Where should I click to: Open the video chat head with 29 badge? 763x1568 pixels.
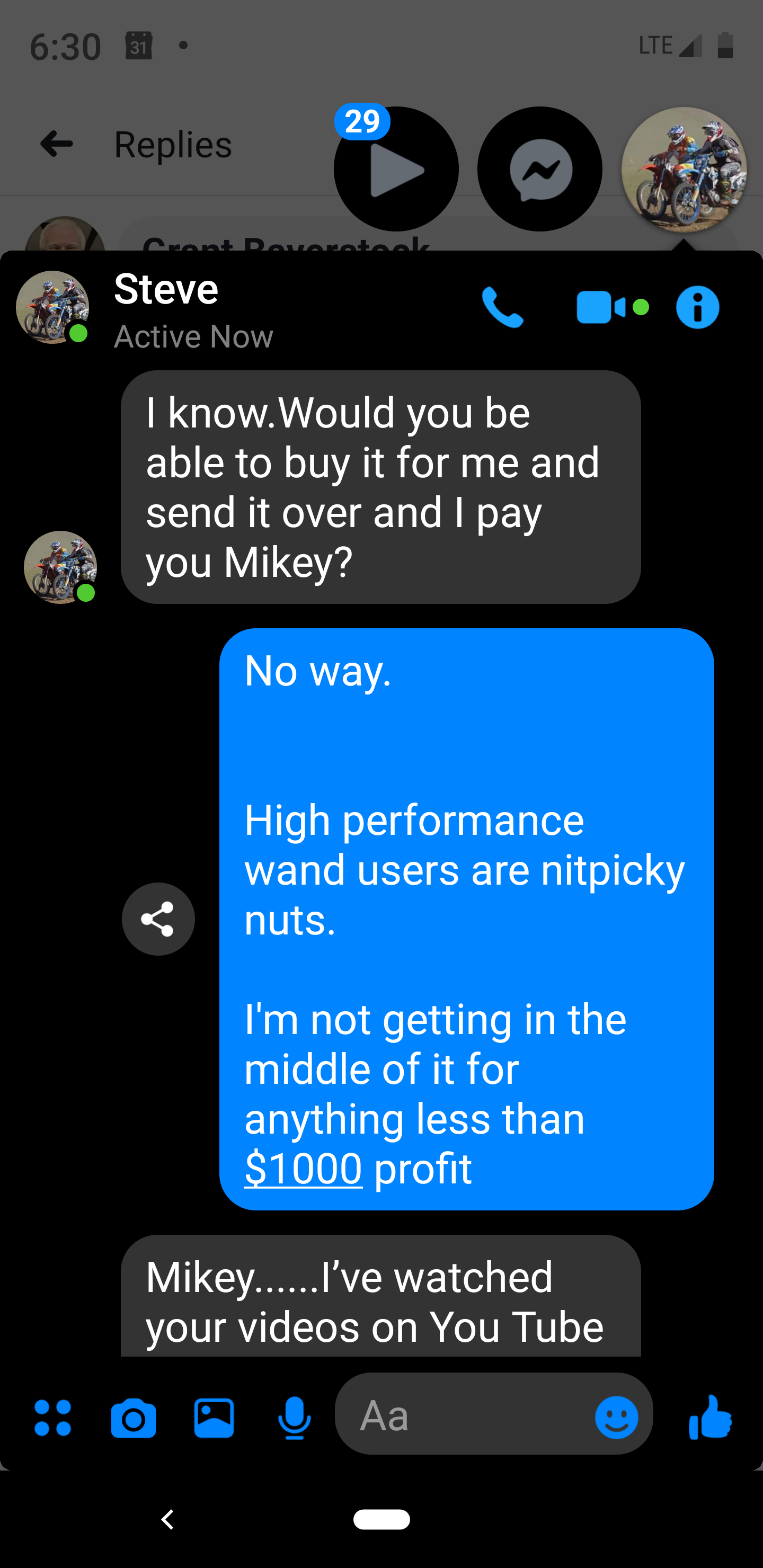396,169
